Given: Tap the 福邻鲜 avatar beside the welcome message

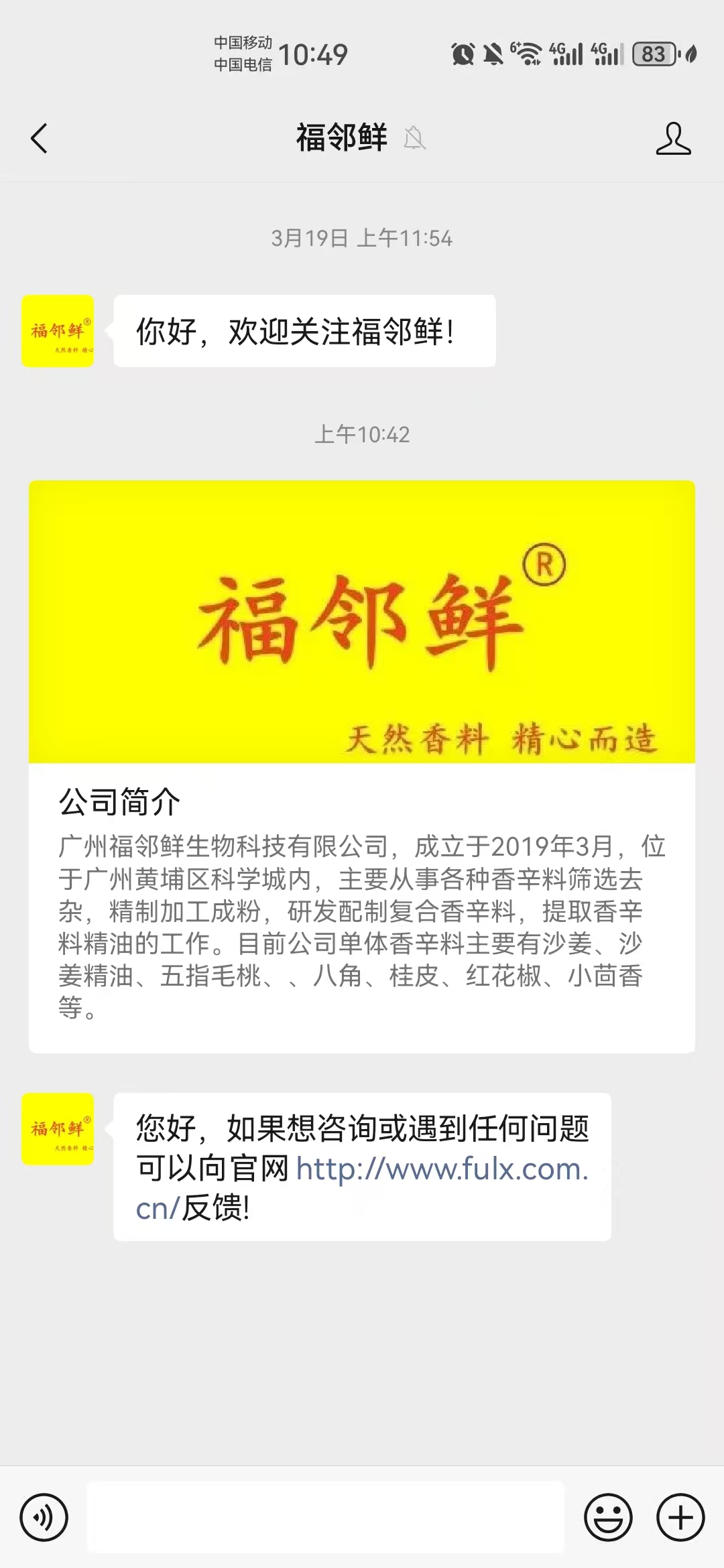Looking at the screenshot, I should [x=58, y=331].
